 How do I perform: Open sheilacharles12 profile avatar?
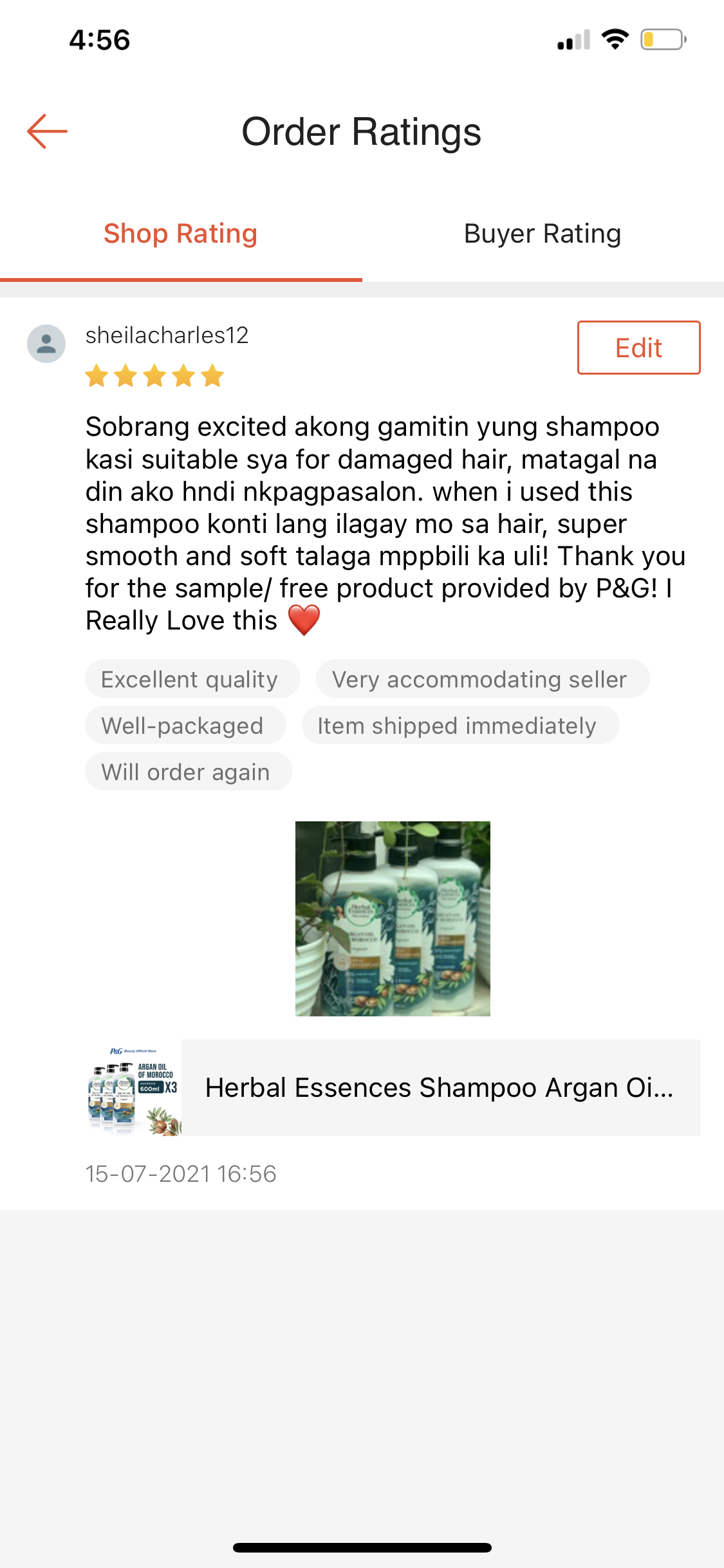click(46, 344)
